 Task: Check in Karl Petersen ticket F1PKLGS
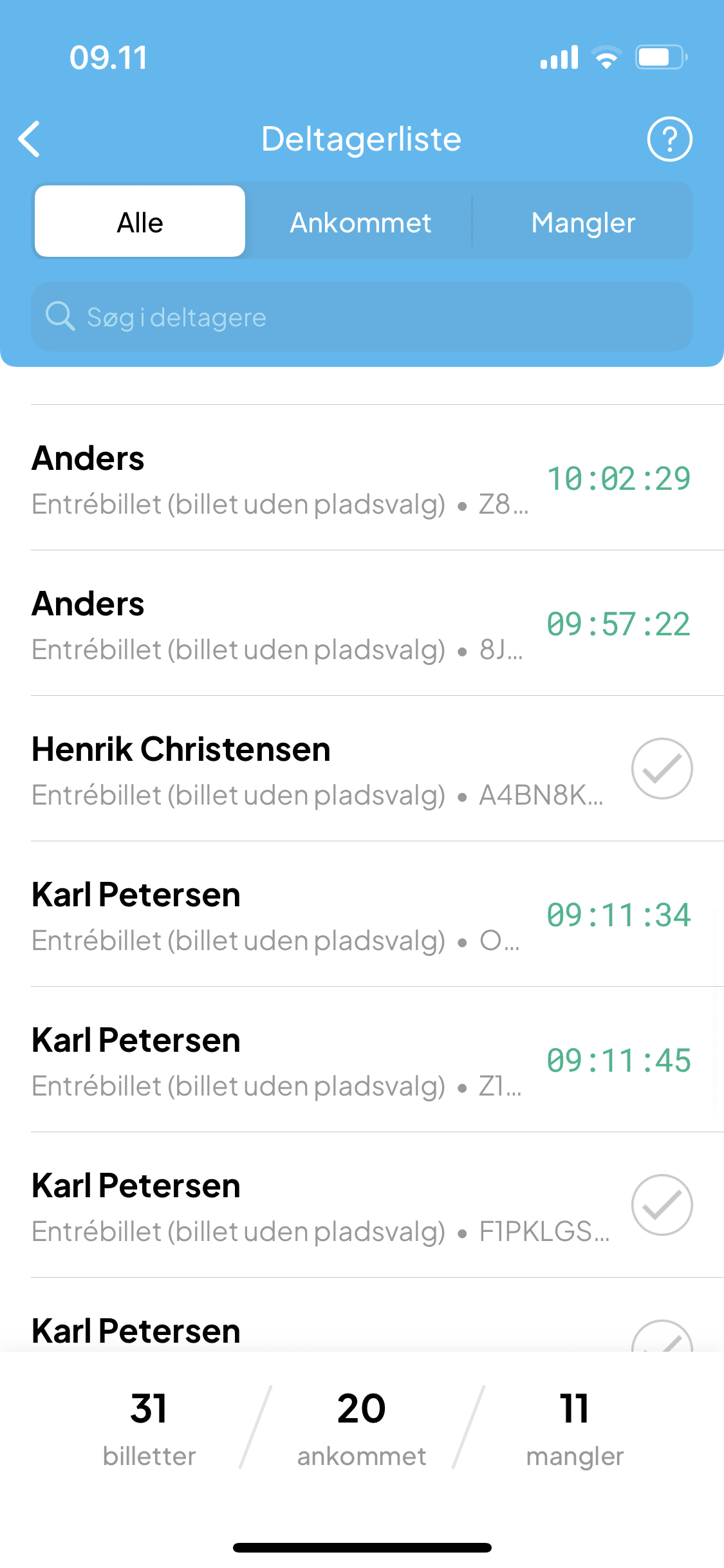(x=662, y=1205)
